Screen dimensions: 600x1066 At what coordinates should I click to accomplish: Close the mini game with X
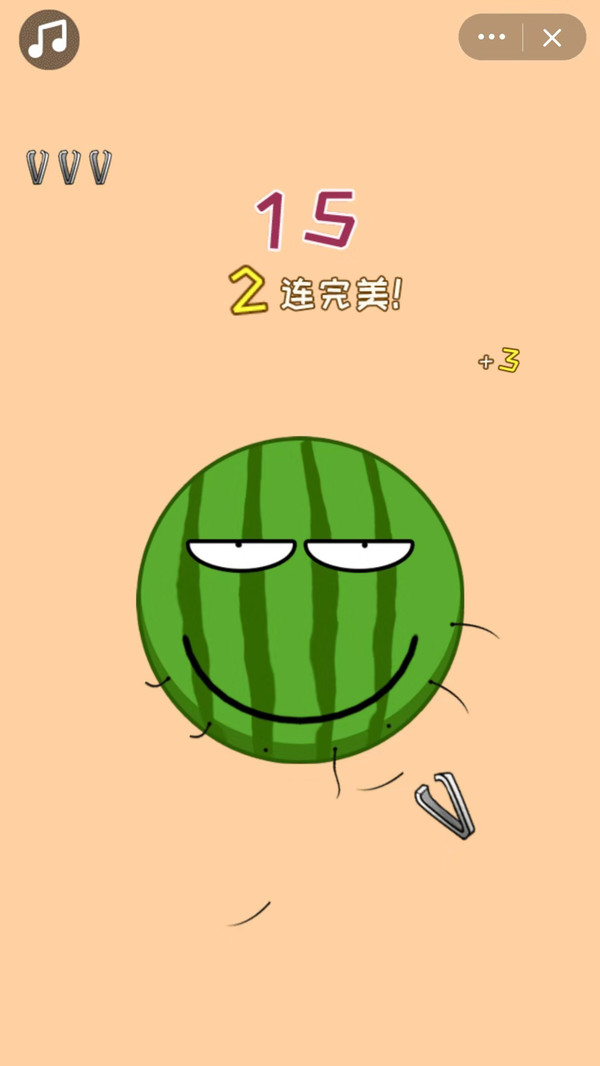[552, 38]
